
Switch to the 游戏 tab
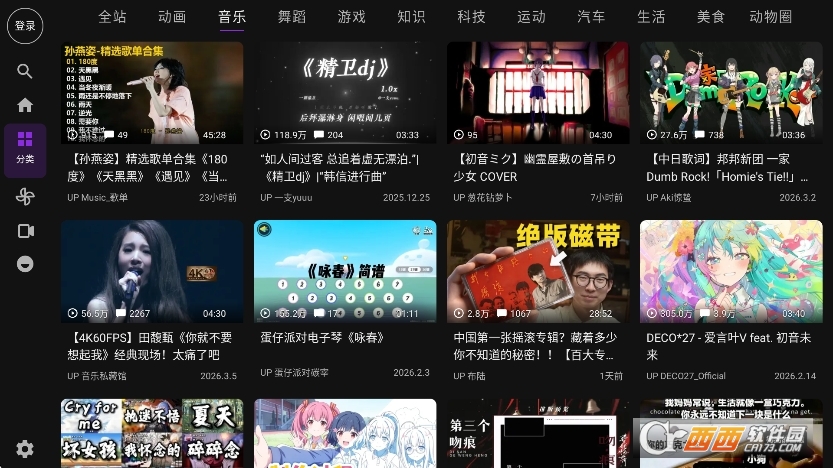pyautogui.click(x=352, y=16)
